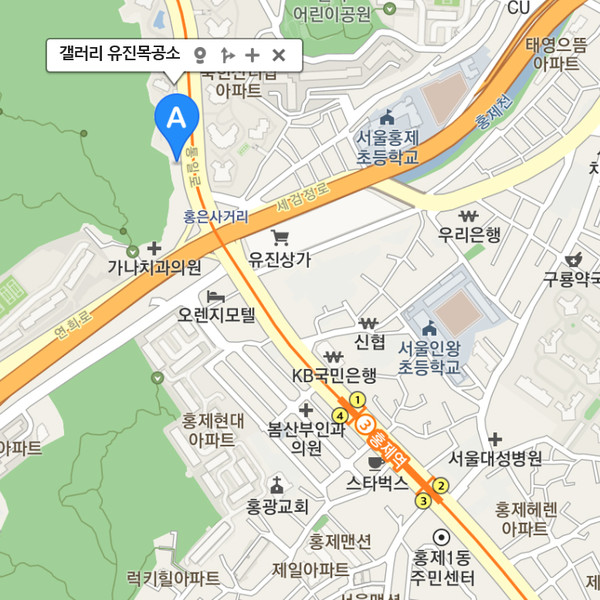600x600 pixels.
Task: Select the 홍제역 station icon
Action: [364, 425]
